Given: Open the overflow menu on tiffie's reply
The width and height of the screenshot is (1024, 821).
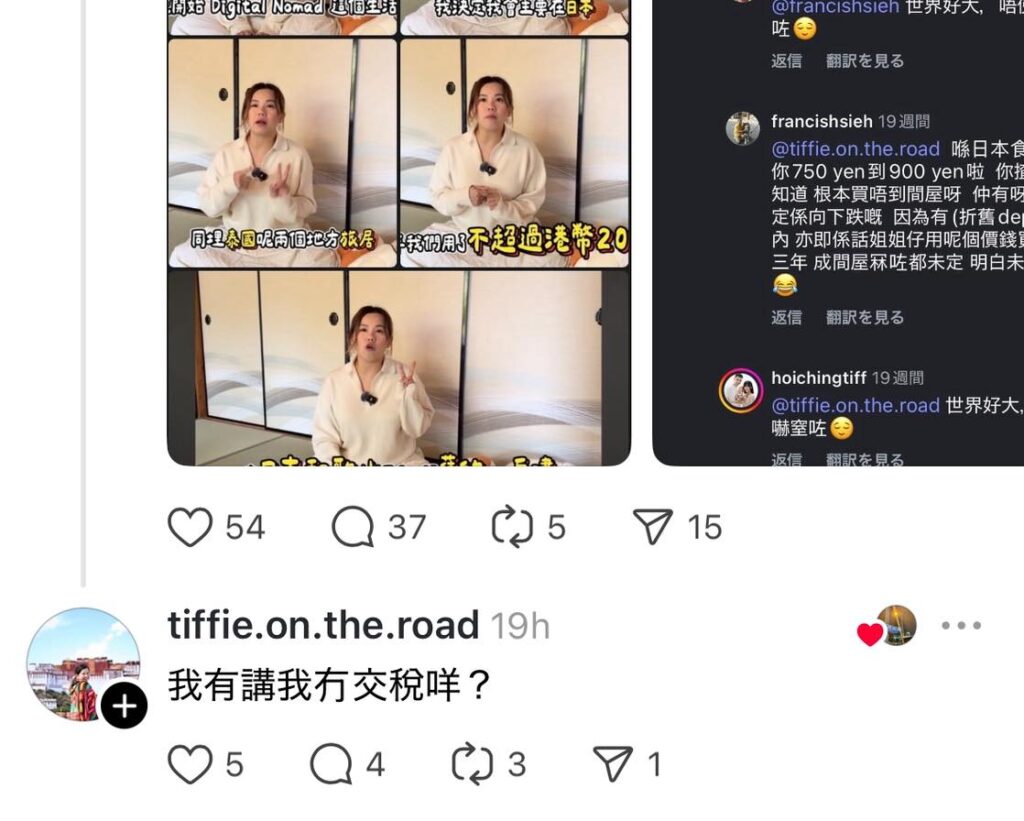Looking at the screenshot, I should (x=961, y=626).
